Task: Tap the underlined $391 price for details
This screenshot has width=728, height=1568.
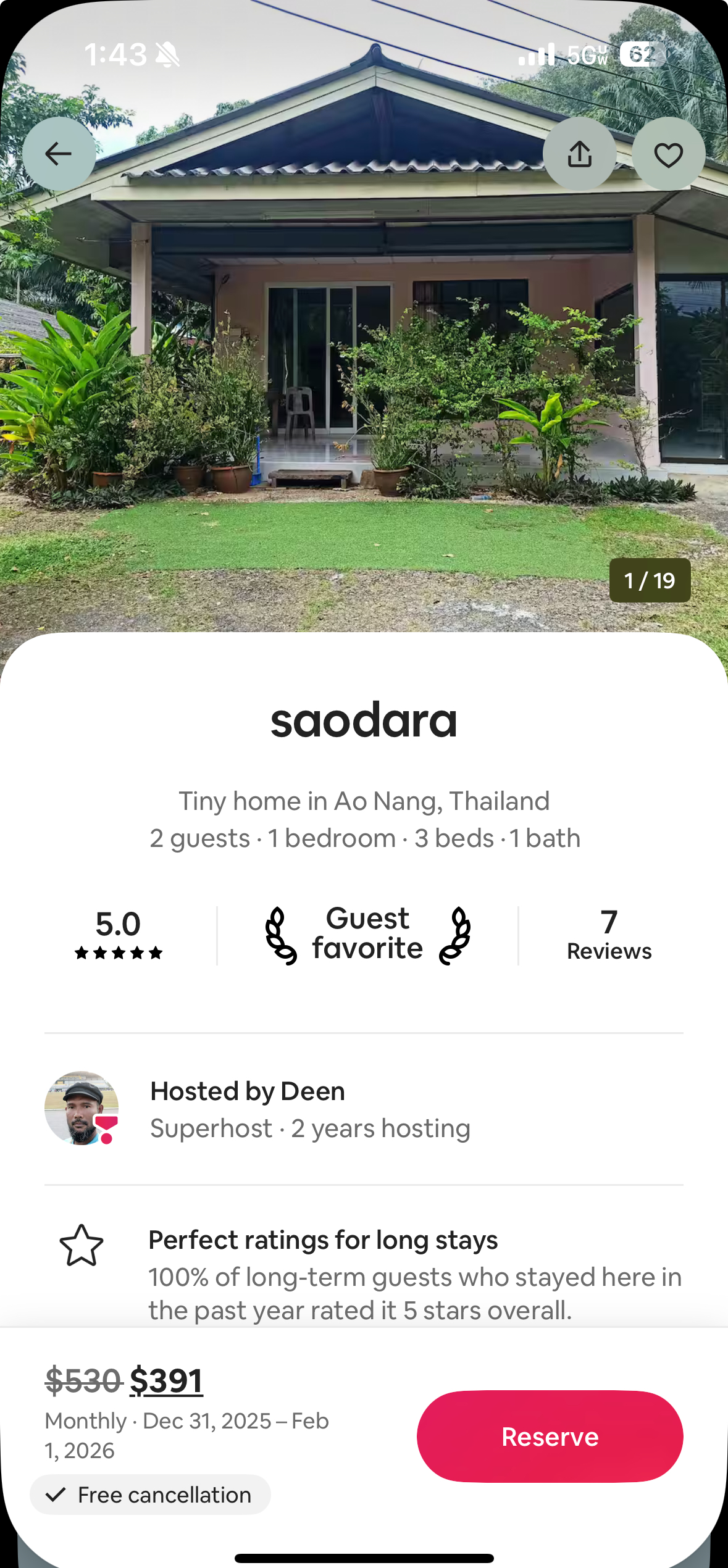Action: (166, 1381)
